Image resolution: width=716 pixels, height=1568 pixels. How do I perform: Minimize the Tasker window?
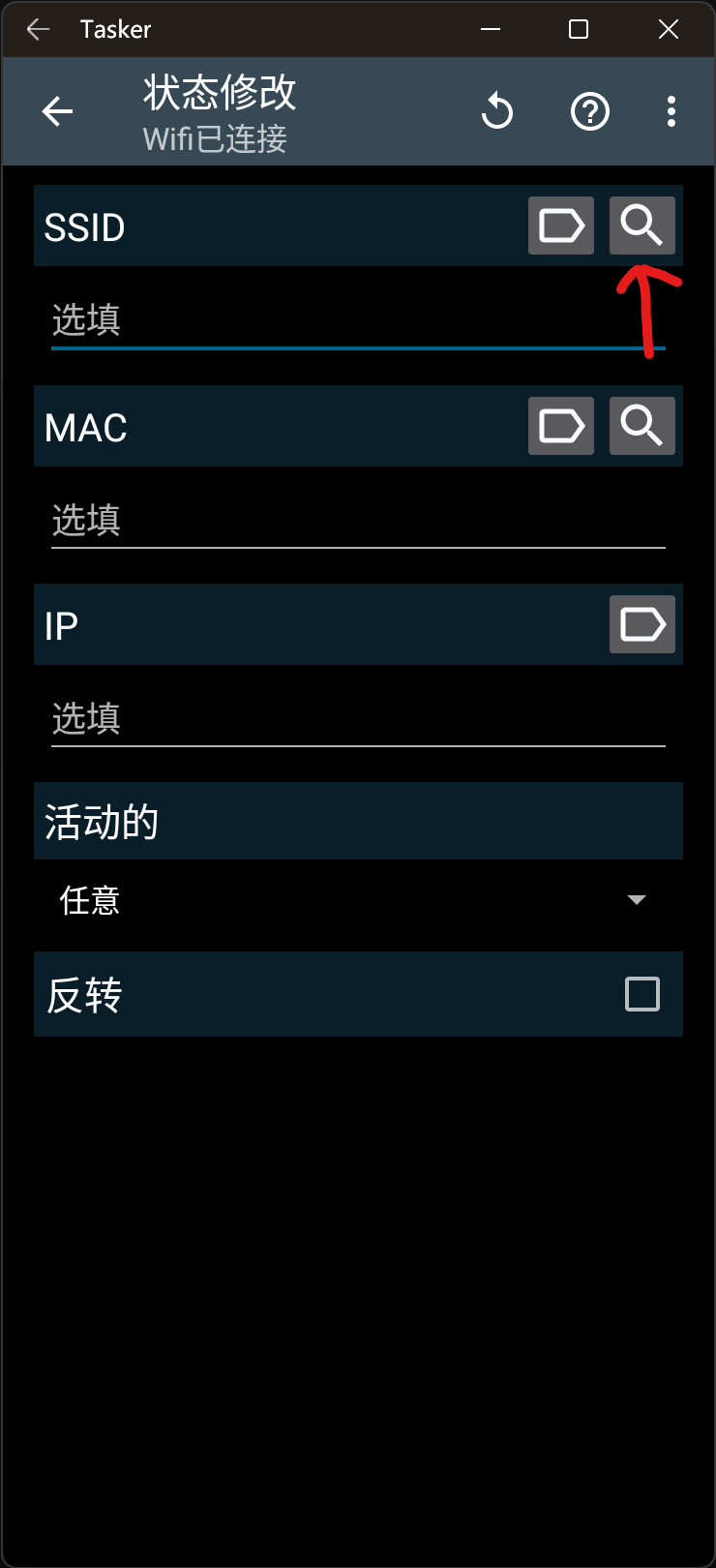[x=491, y=29]
